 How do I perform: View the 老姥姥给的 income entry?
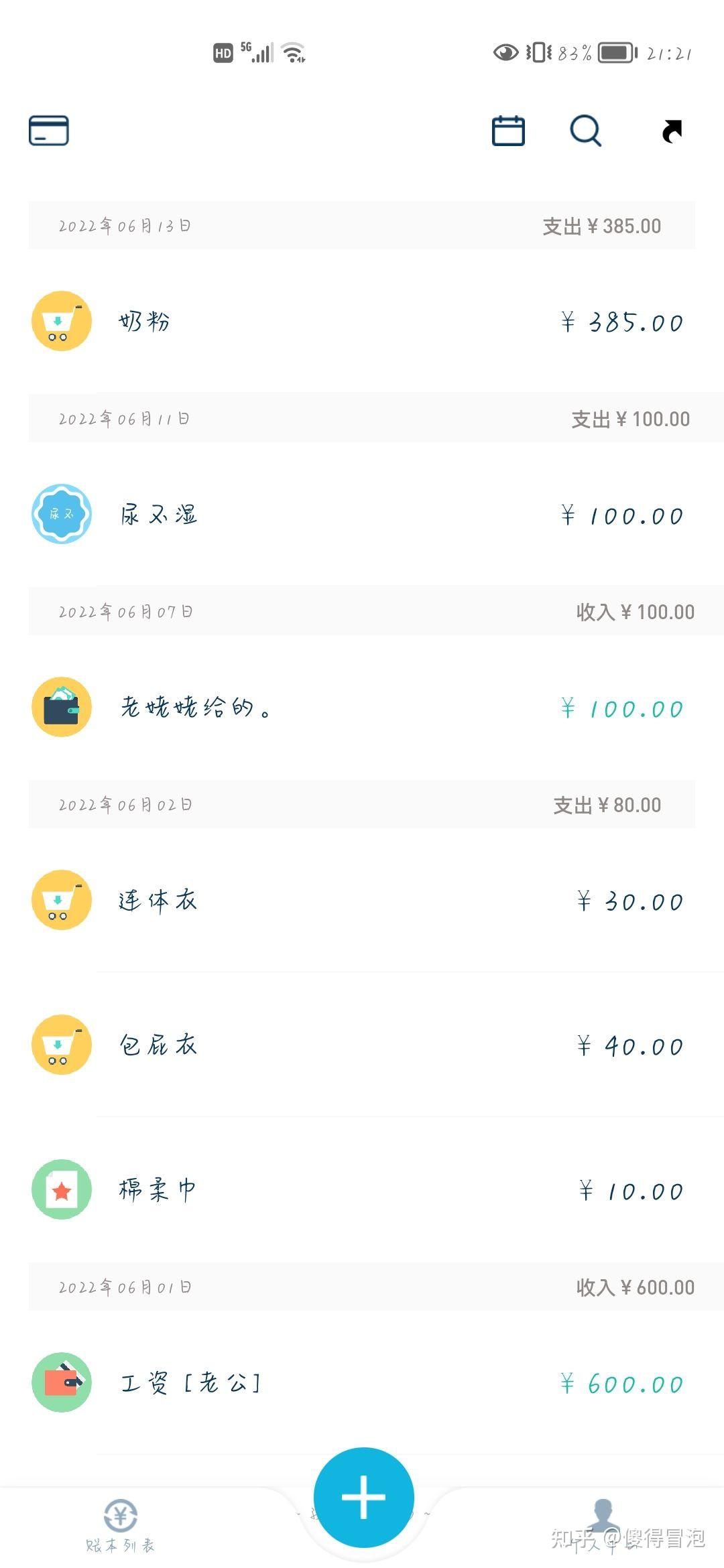pos(362,708)
